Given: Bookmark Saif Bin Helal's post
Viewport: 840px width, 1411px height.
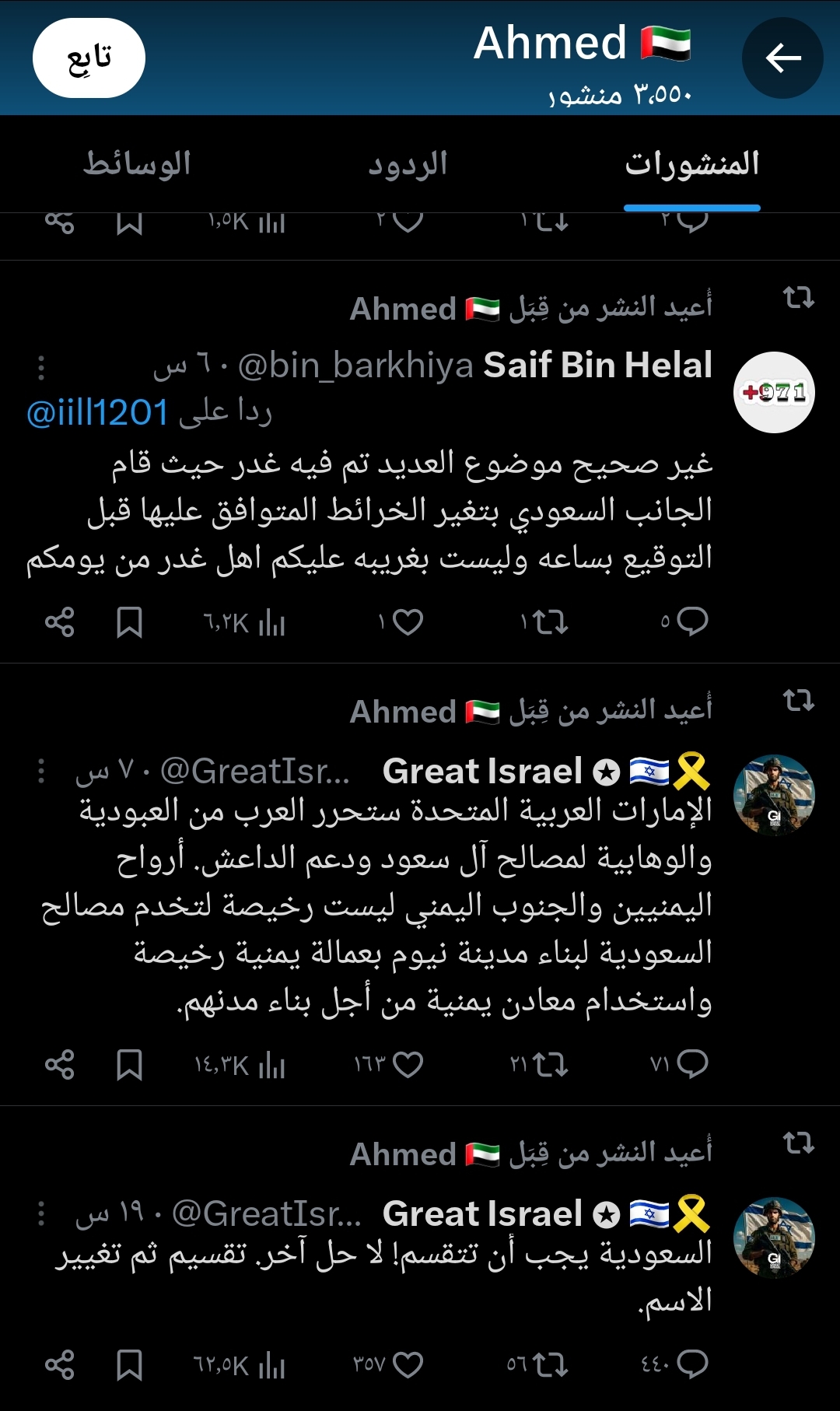Looking at the screenshot, I should click(129, 622).
